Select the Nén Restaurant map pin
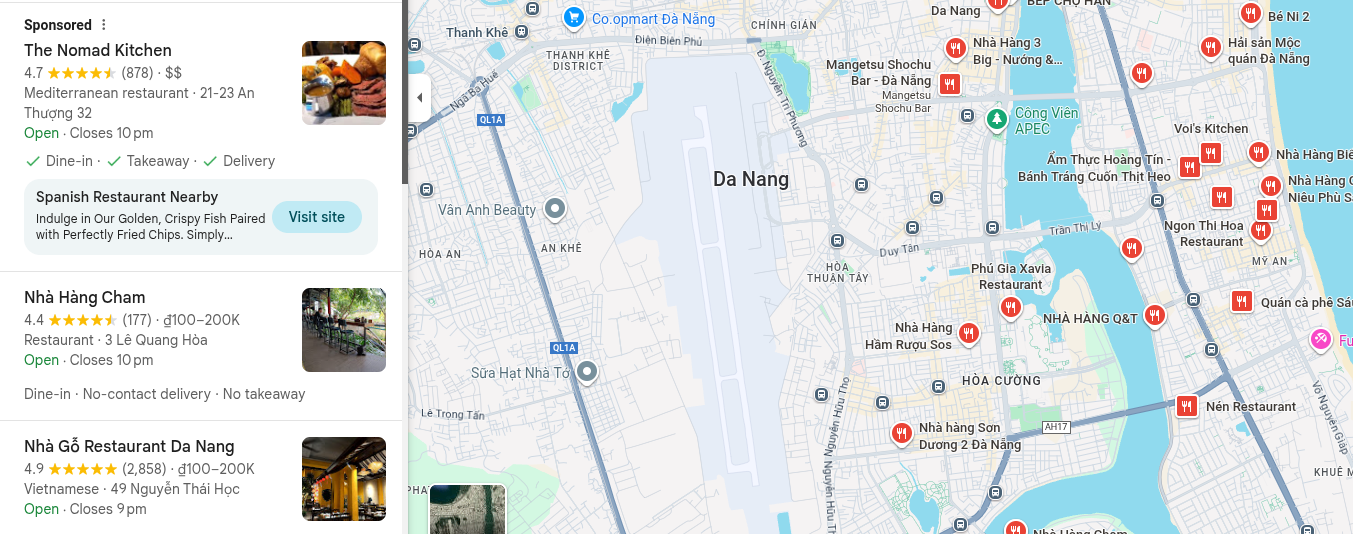This screenshot has height=534, width=1353. (x=1187, y=406)
